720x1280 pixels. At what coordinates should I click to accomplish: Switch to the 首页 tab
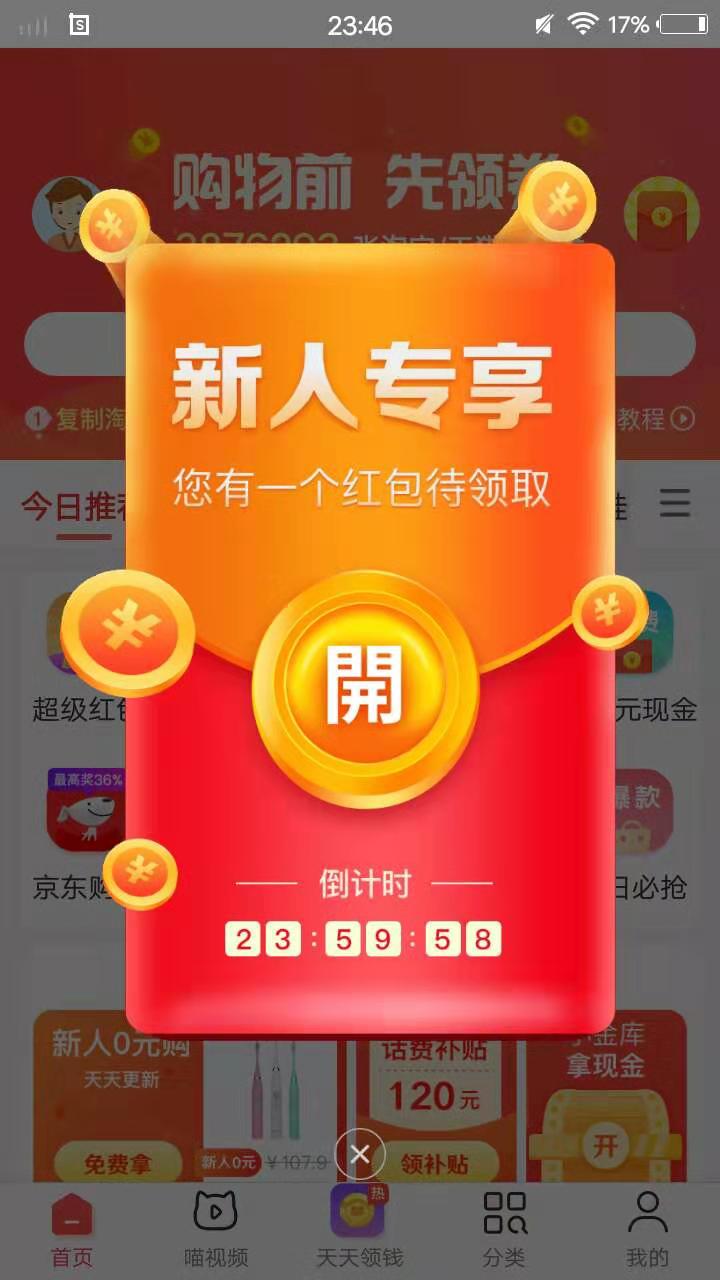pyautogui.click(x=72, y=1229)
